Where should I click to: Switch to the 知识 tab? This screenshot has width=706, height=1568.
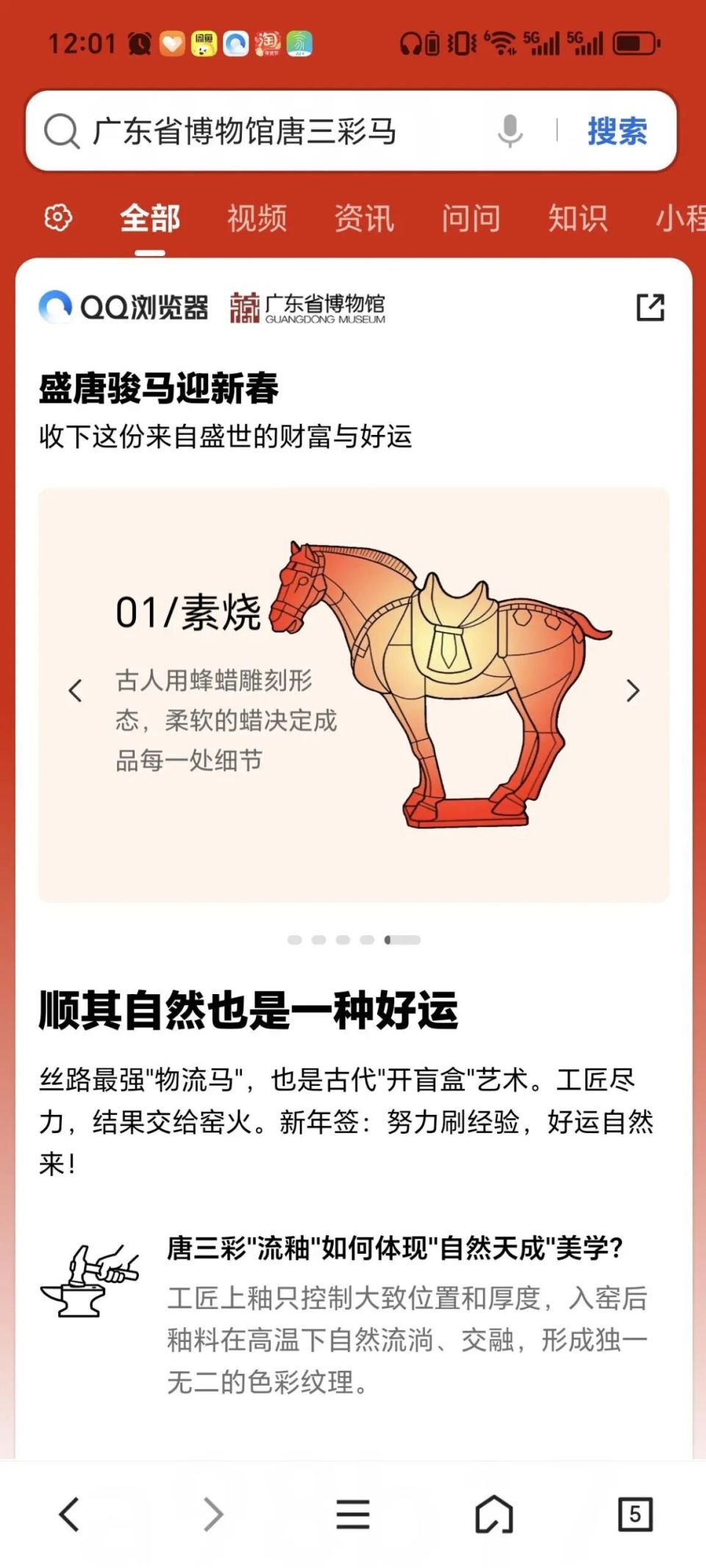tap(578, 219)
